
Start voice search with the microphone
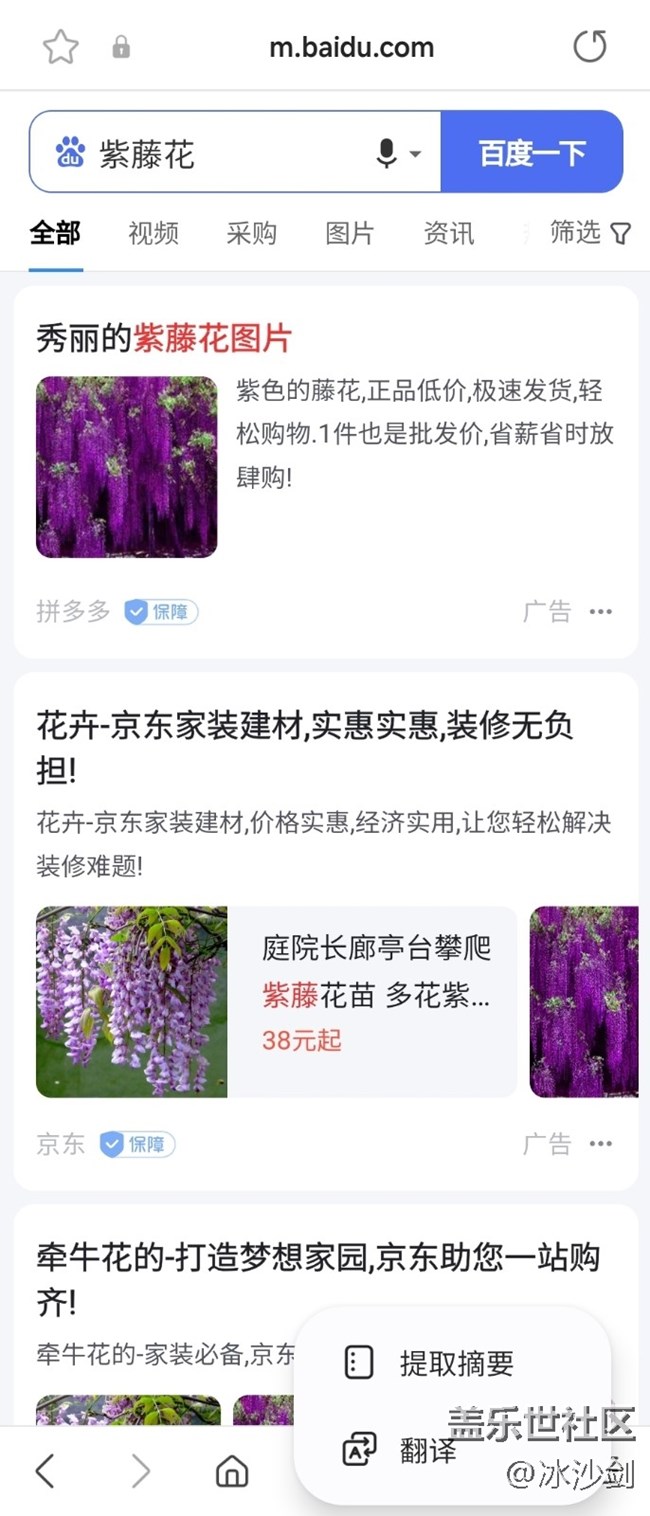(387, 154)
